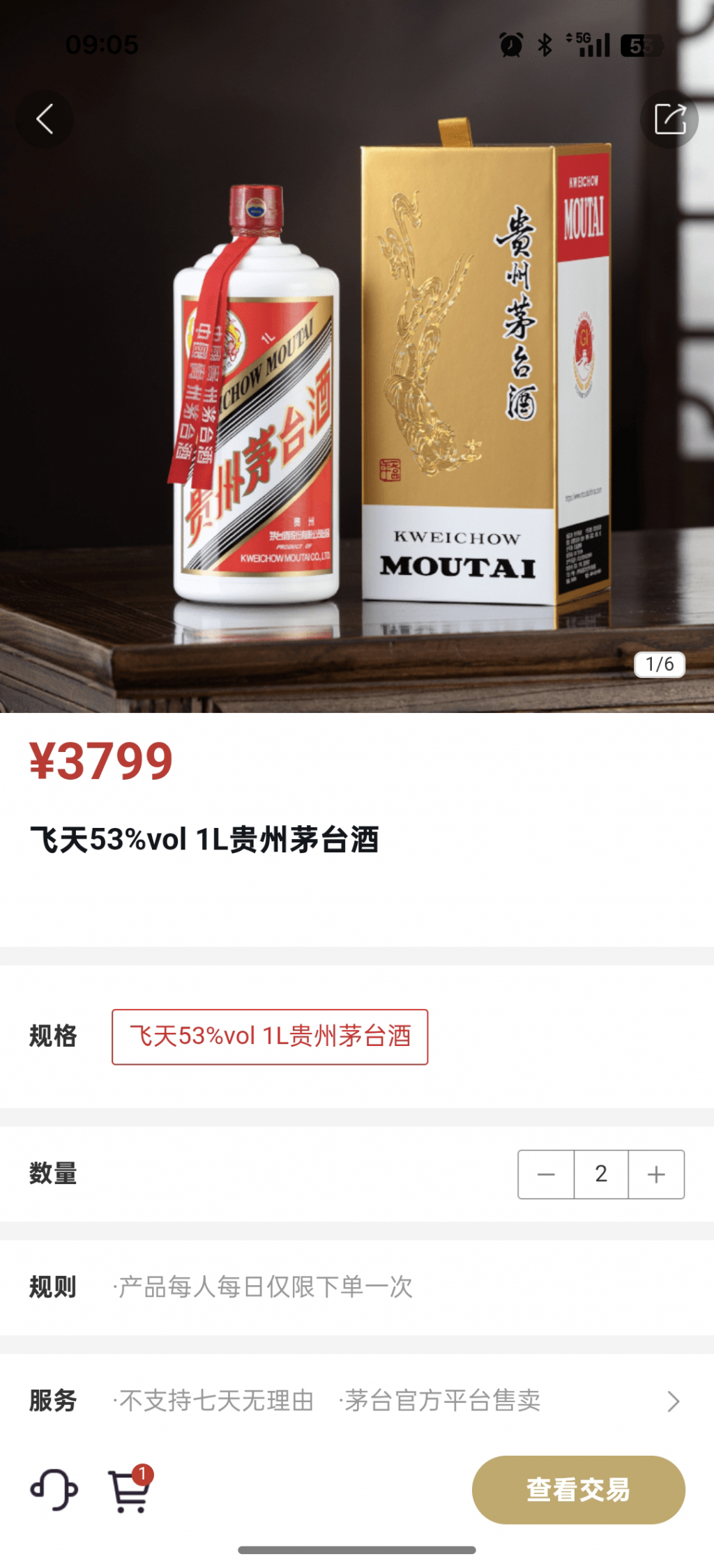Contact customer service via headset icon

[x=54, y=1489]
